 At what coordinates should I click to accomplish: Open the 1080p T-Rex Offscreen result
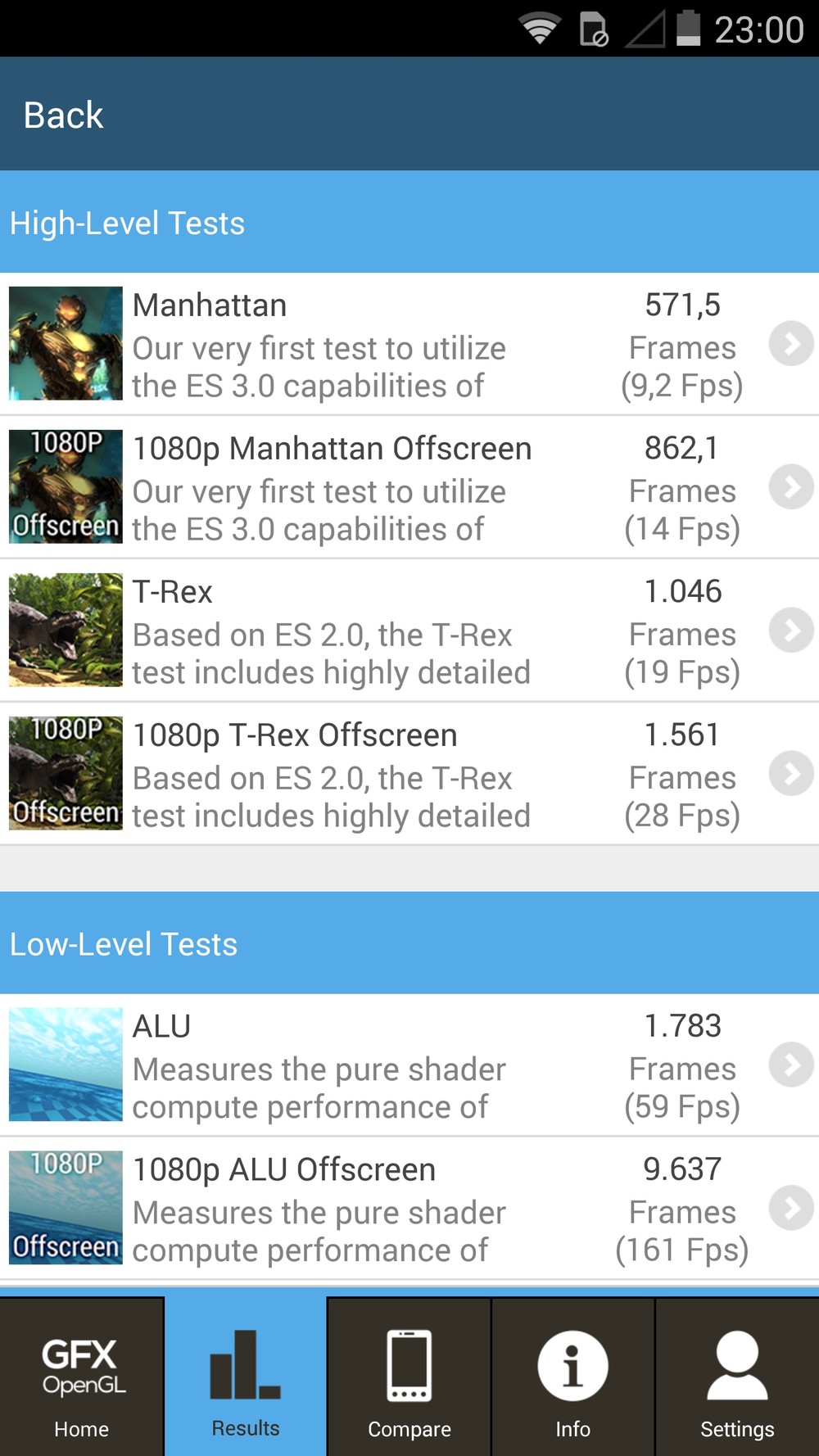409,774
